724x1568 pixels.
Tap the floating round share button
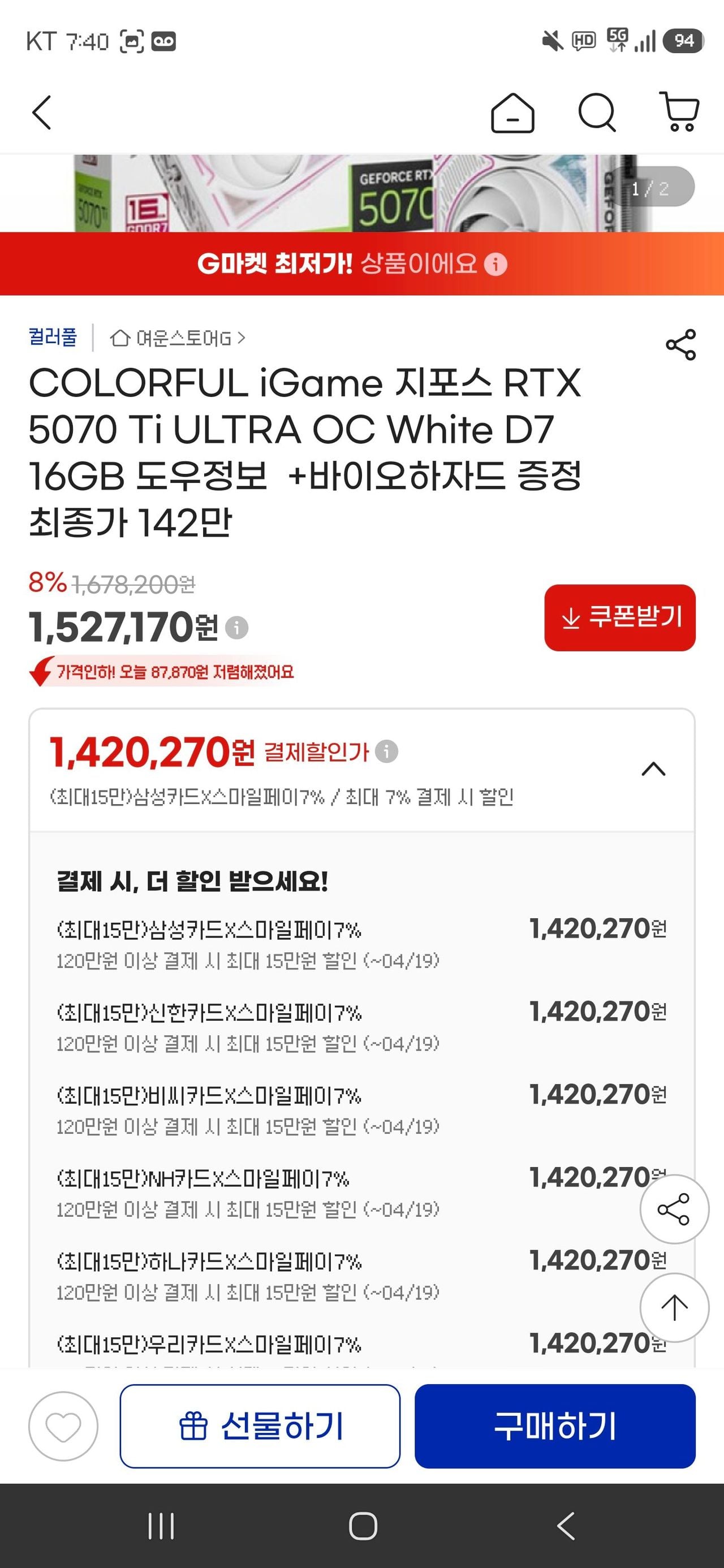tap(674, 1209)
